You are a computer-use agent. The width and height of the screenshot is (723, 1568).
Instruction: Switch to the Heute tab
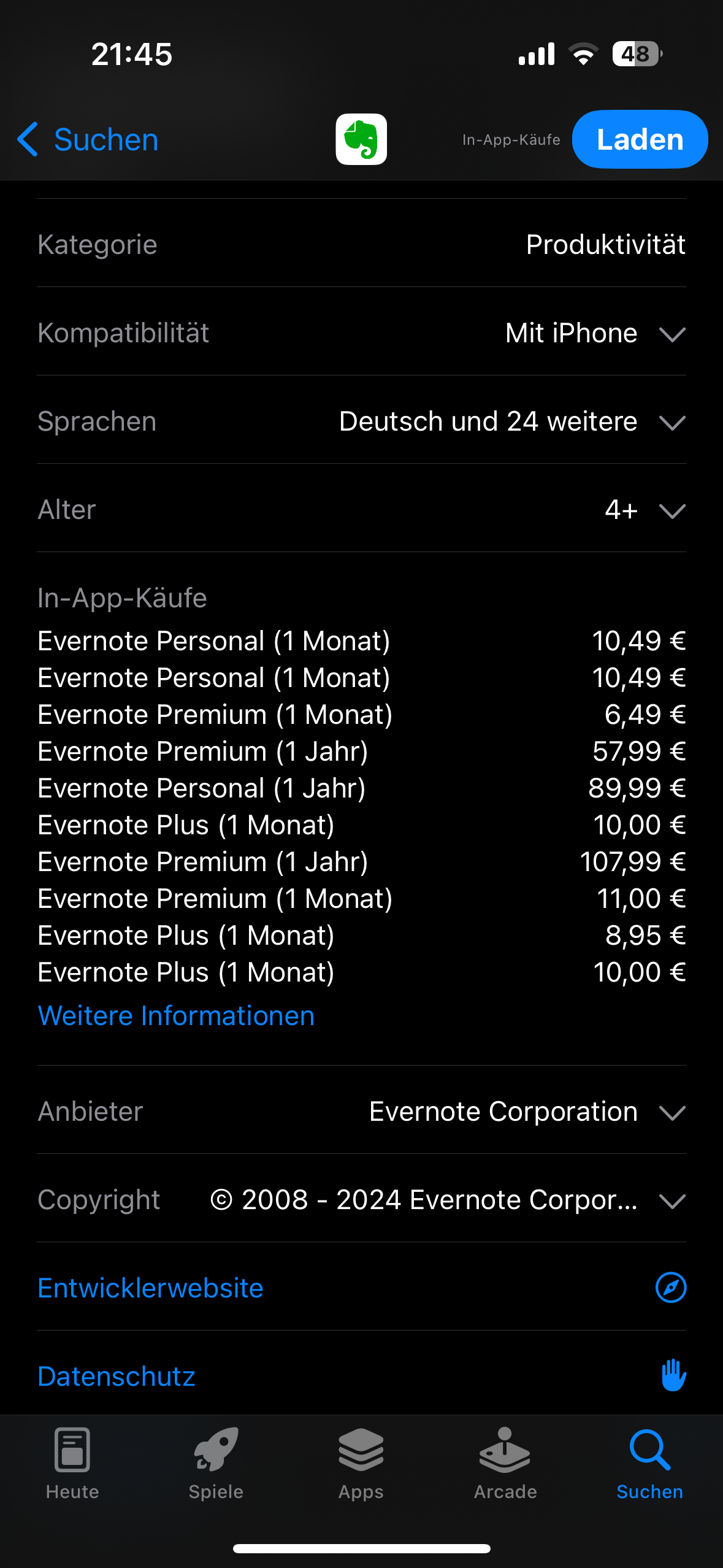[x=72, y=1463]
